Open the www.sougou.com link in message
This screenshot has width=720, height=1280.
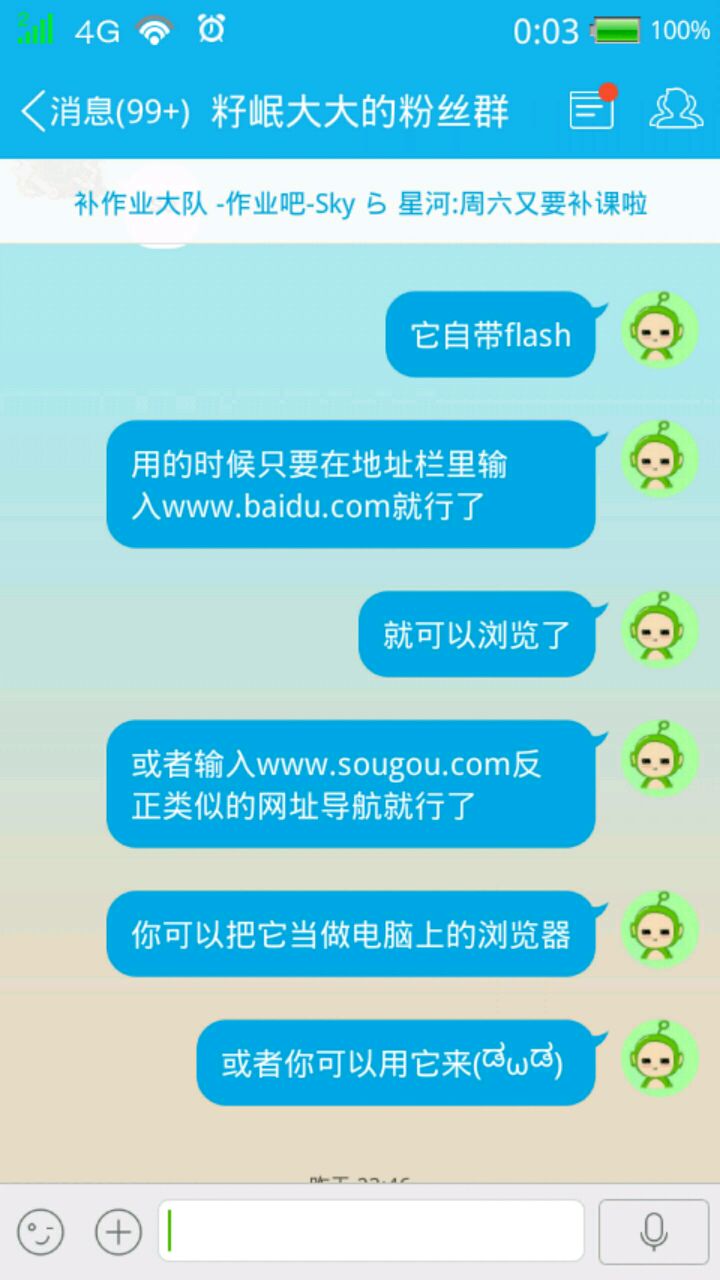385,765
